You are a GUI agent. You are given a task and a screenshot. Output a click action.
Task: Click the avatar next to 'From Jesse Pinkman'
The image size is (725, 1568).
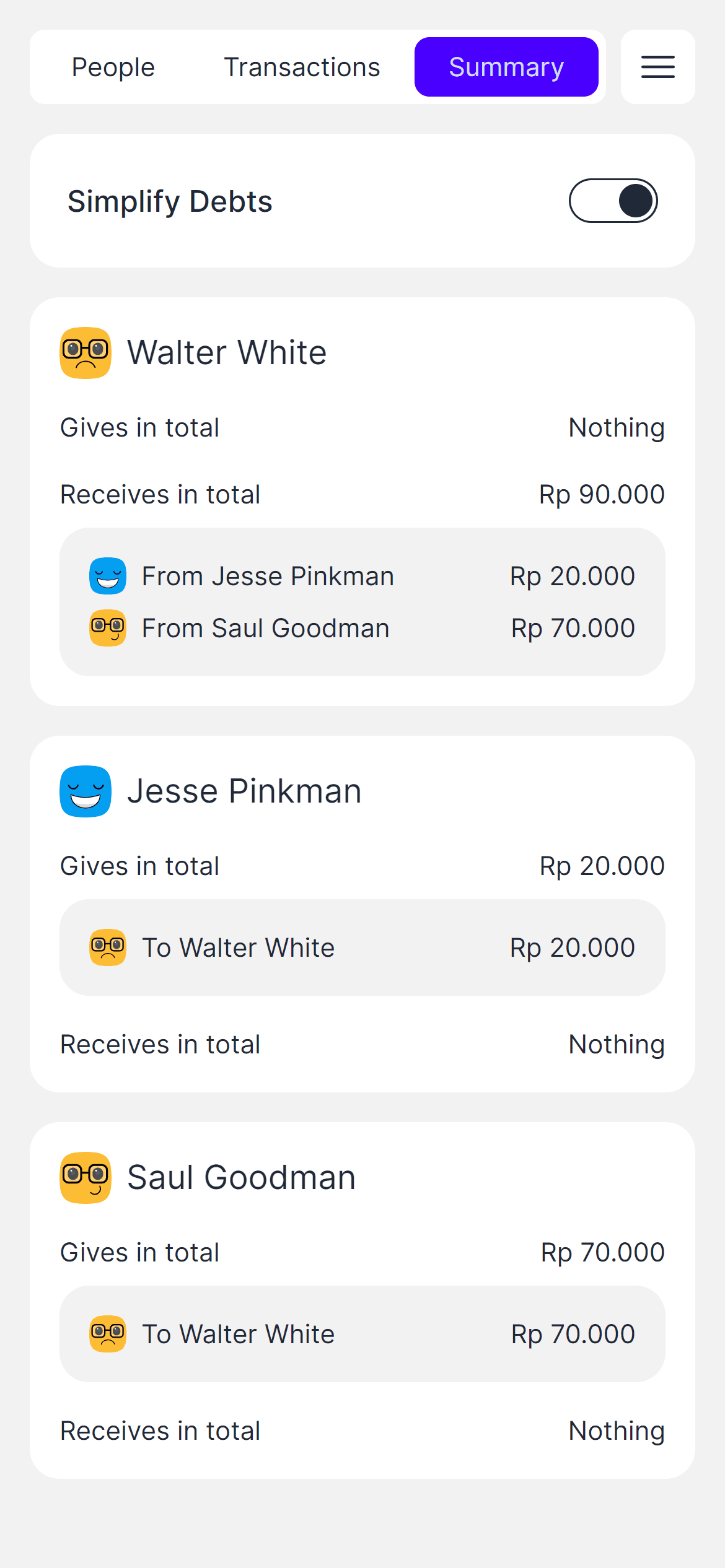pos(108,576)
